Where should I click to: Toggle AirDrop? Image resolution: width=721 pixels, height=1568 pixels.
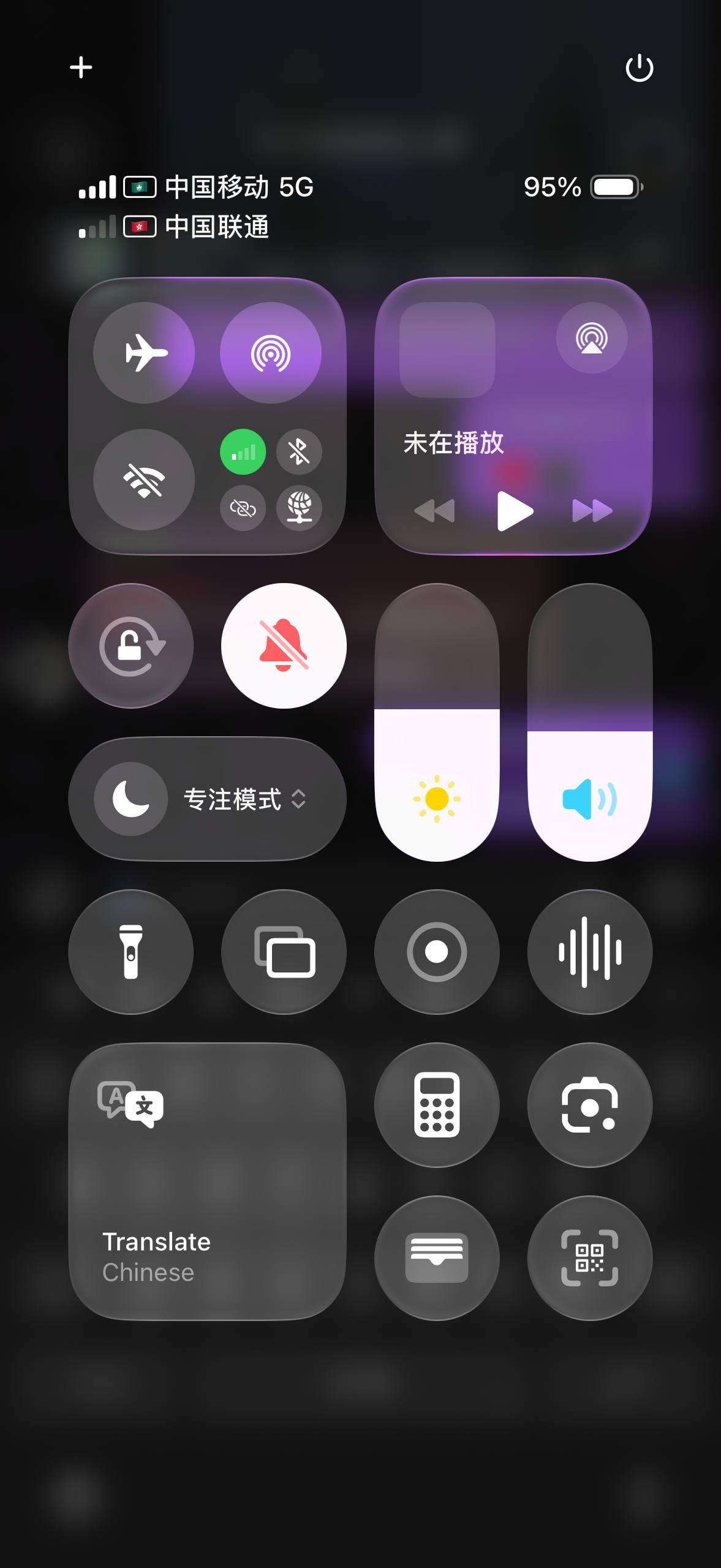point(271,353)
